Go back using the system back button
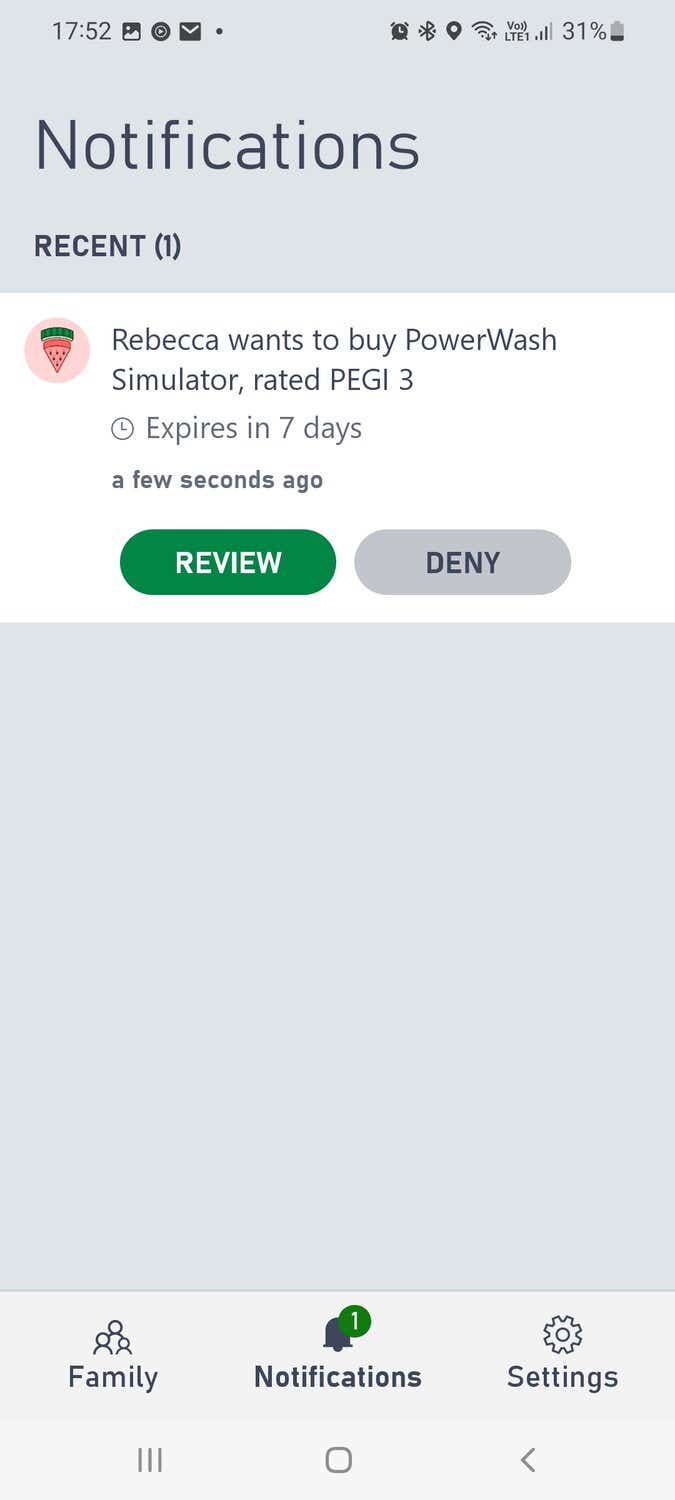This screenshot has height=1500, width=675. (x=528, y=1460)
